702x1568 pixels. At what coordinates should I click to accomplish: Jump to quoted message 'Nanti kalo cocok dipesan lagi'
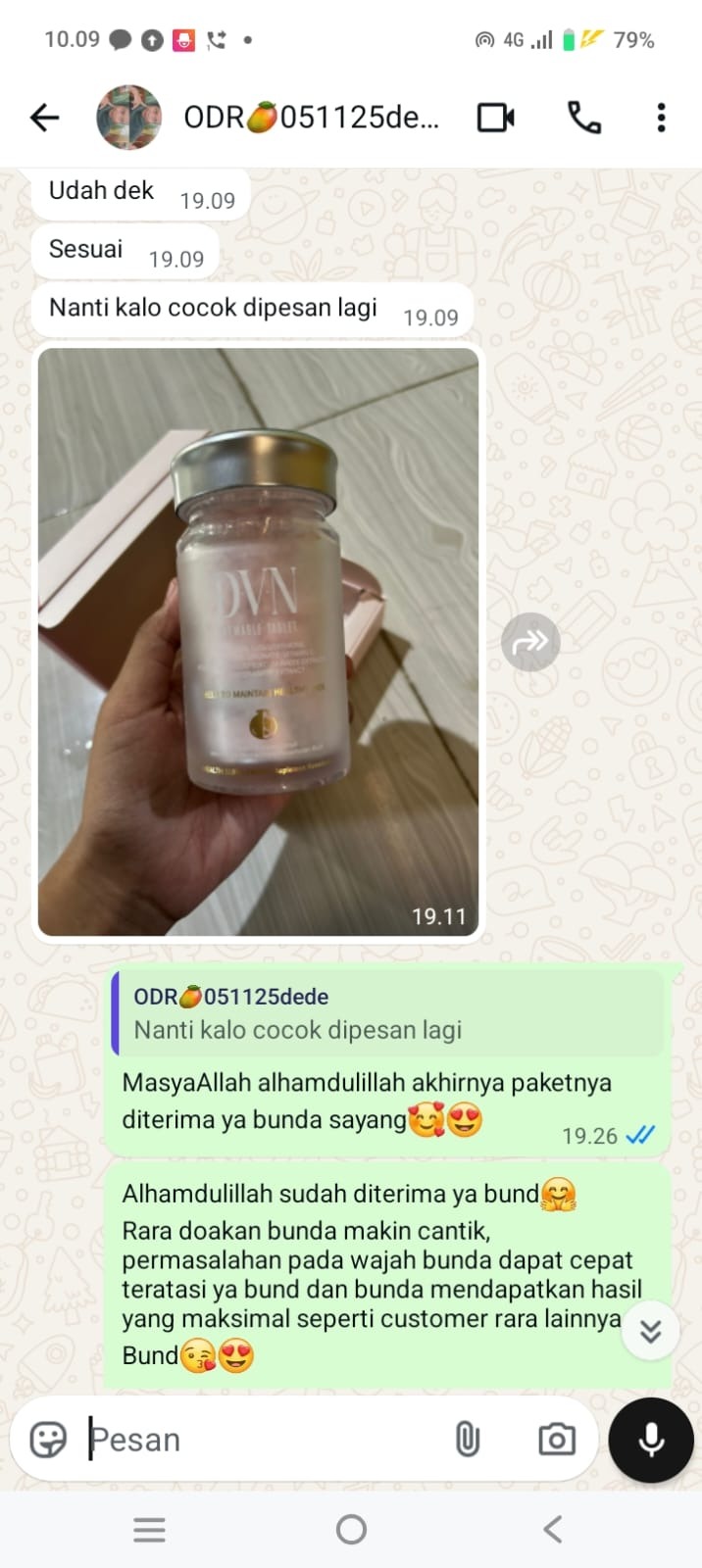point(389,1013)
